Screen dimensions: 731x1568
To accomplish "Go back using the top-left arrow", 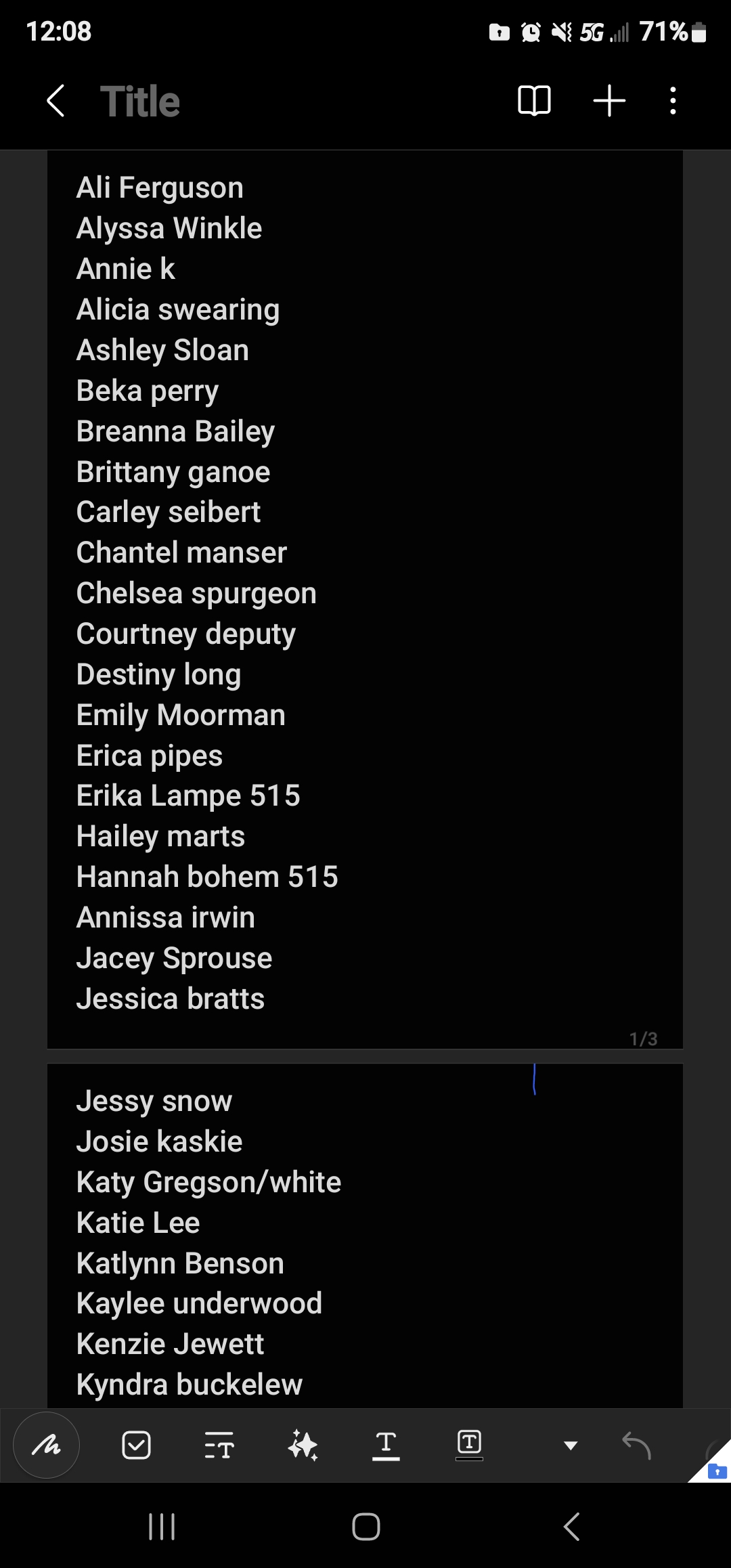I will click(x=56, y=101).
